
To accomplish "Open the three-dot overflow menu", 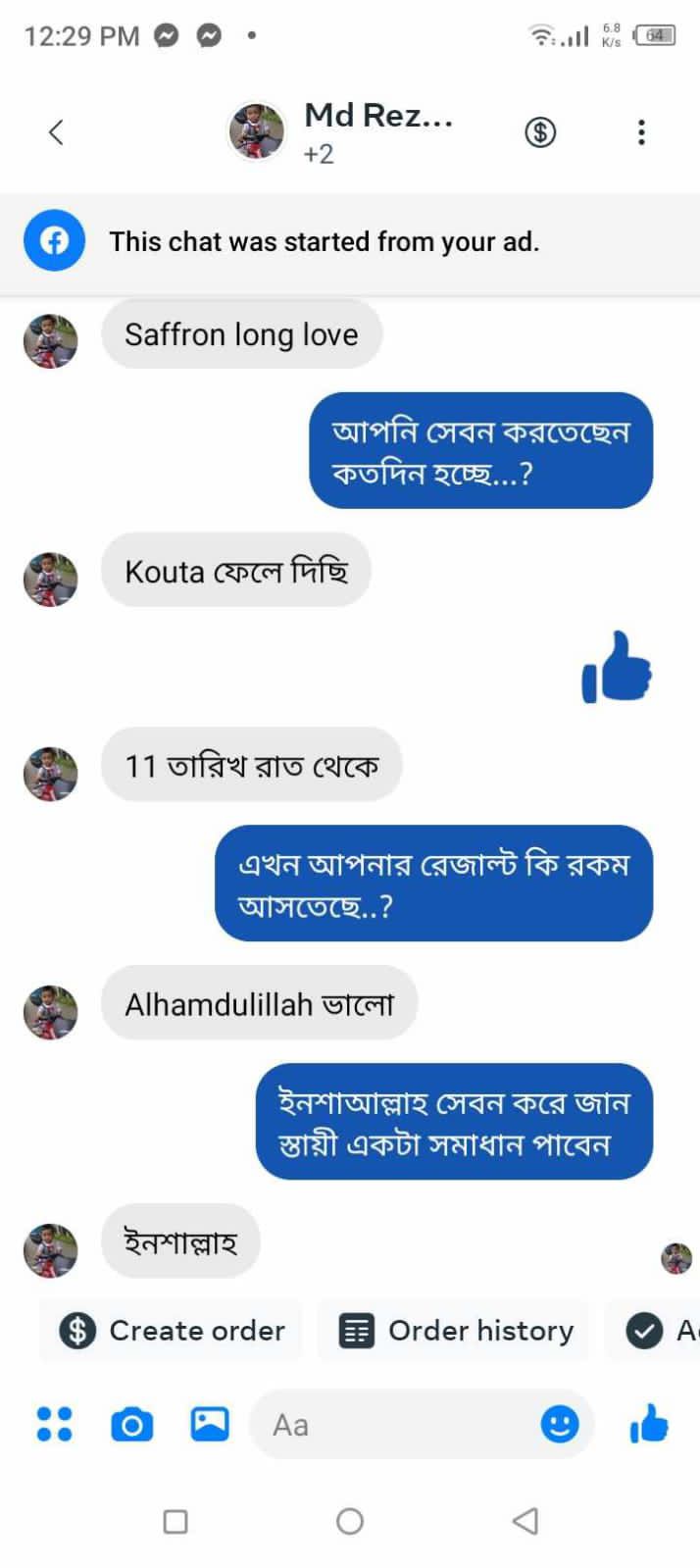I will (641, 131).
